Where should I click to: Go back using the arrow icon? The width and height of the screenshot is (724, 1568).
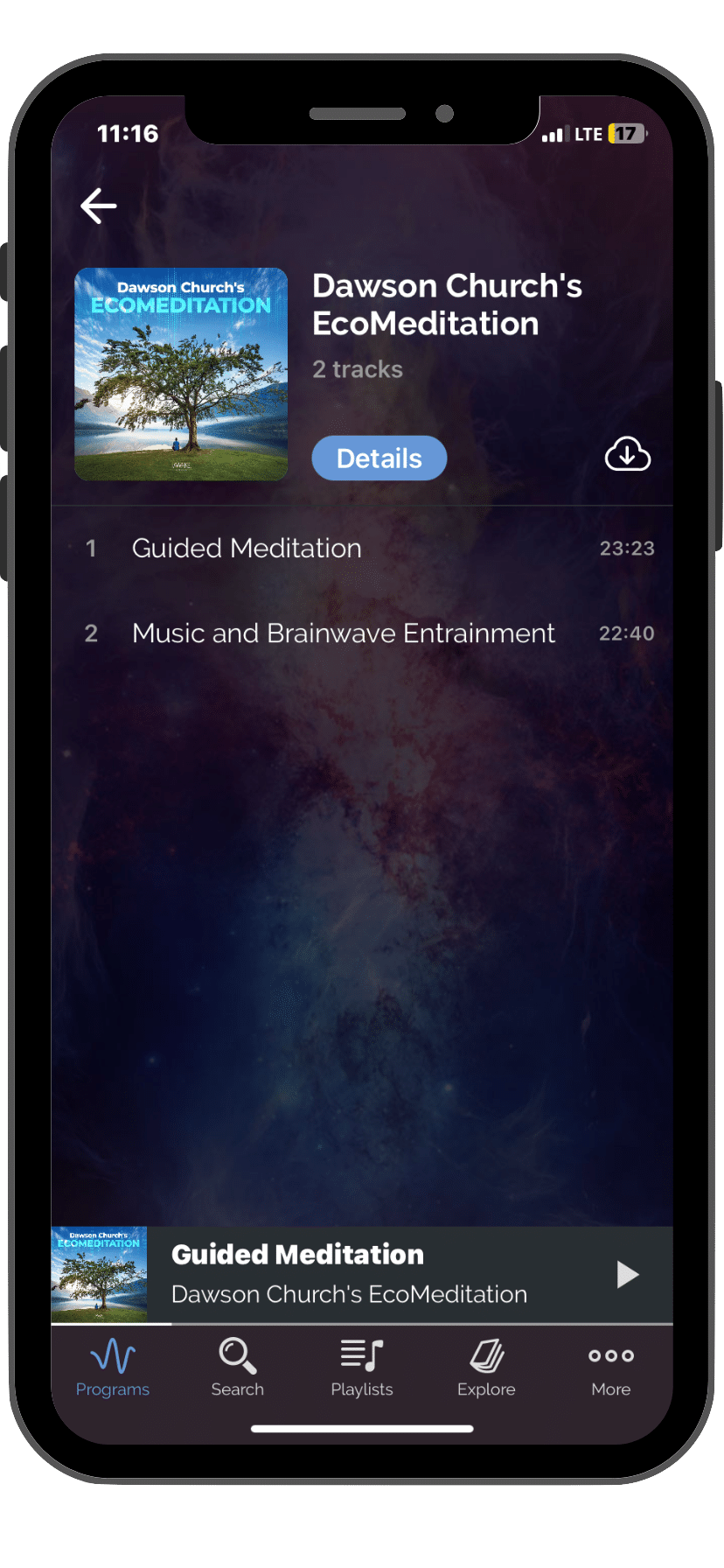(99, 206)
